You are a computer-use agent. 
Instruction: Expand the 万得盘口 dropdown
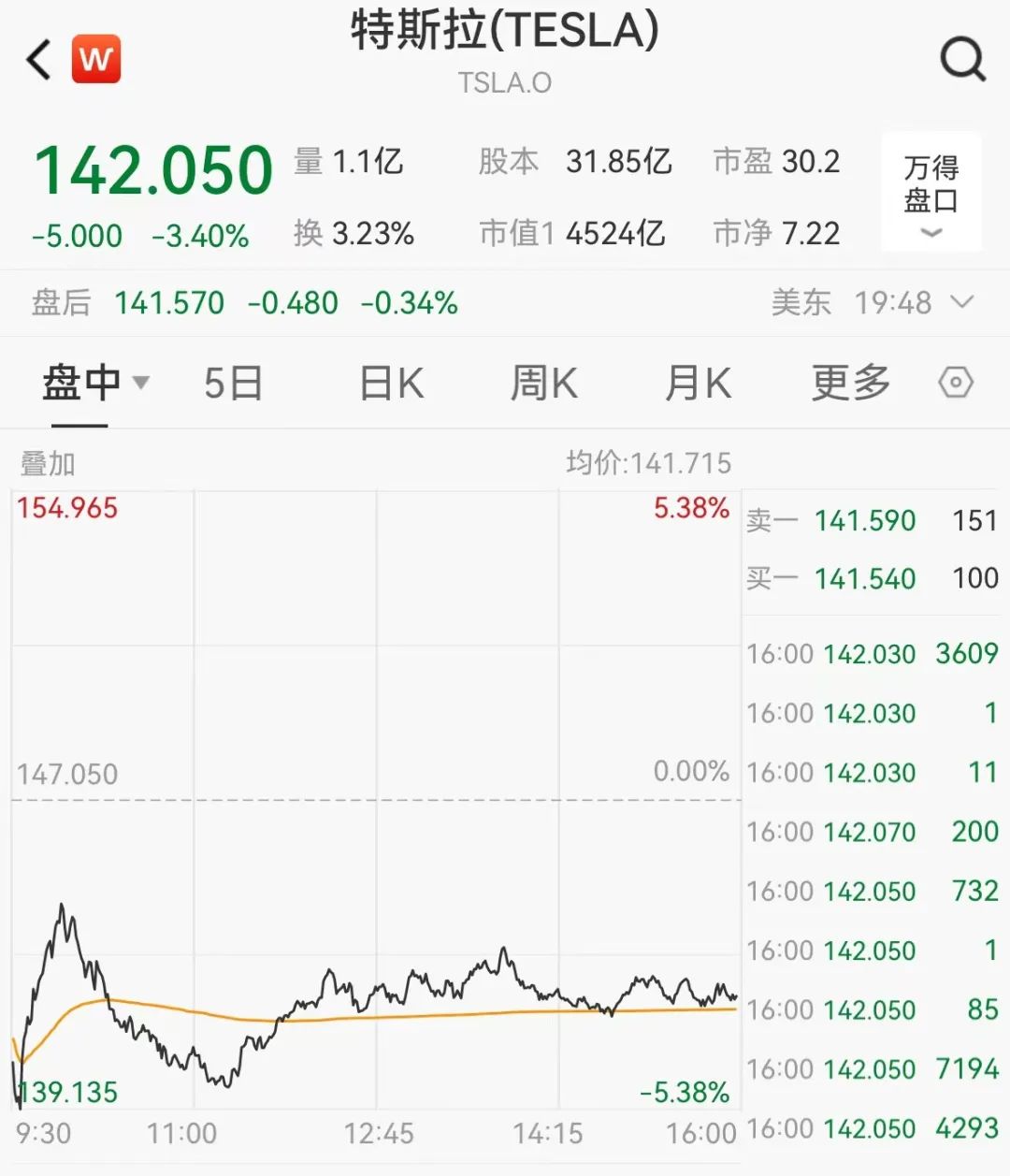pyautogui.click(x=931, y=194)
